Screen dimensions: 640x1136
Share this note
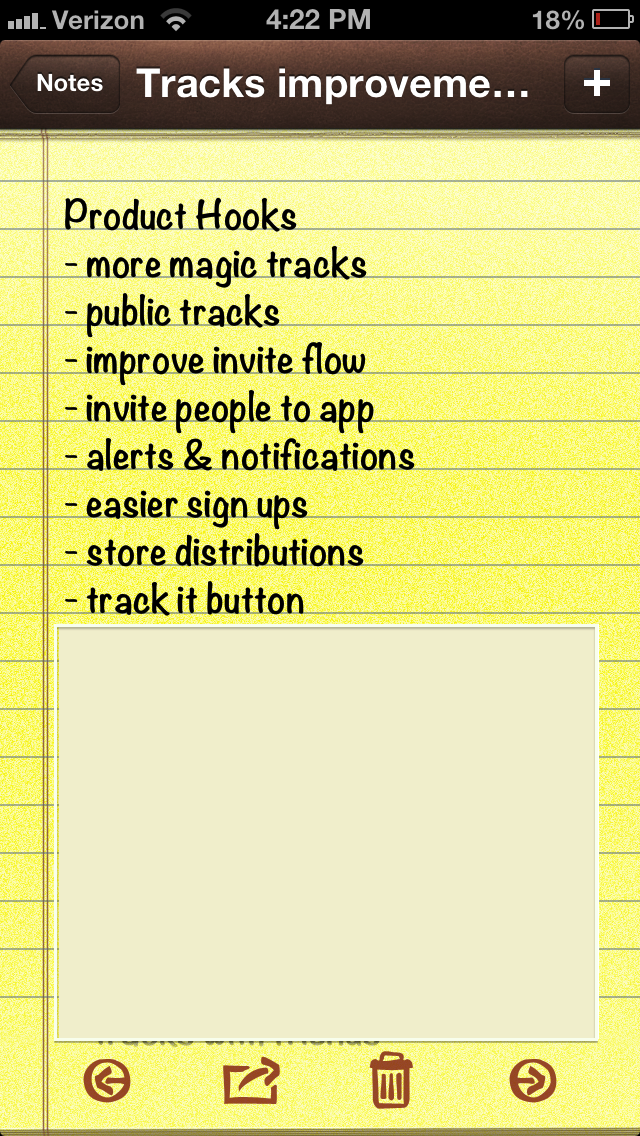pyautogui.click(x=250, y=1080)
